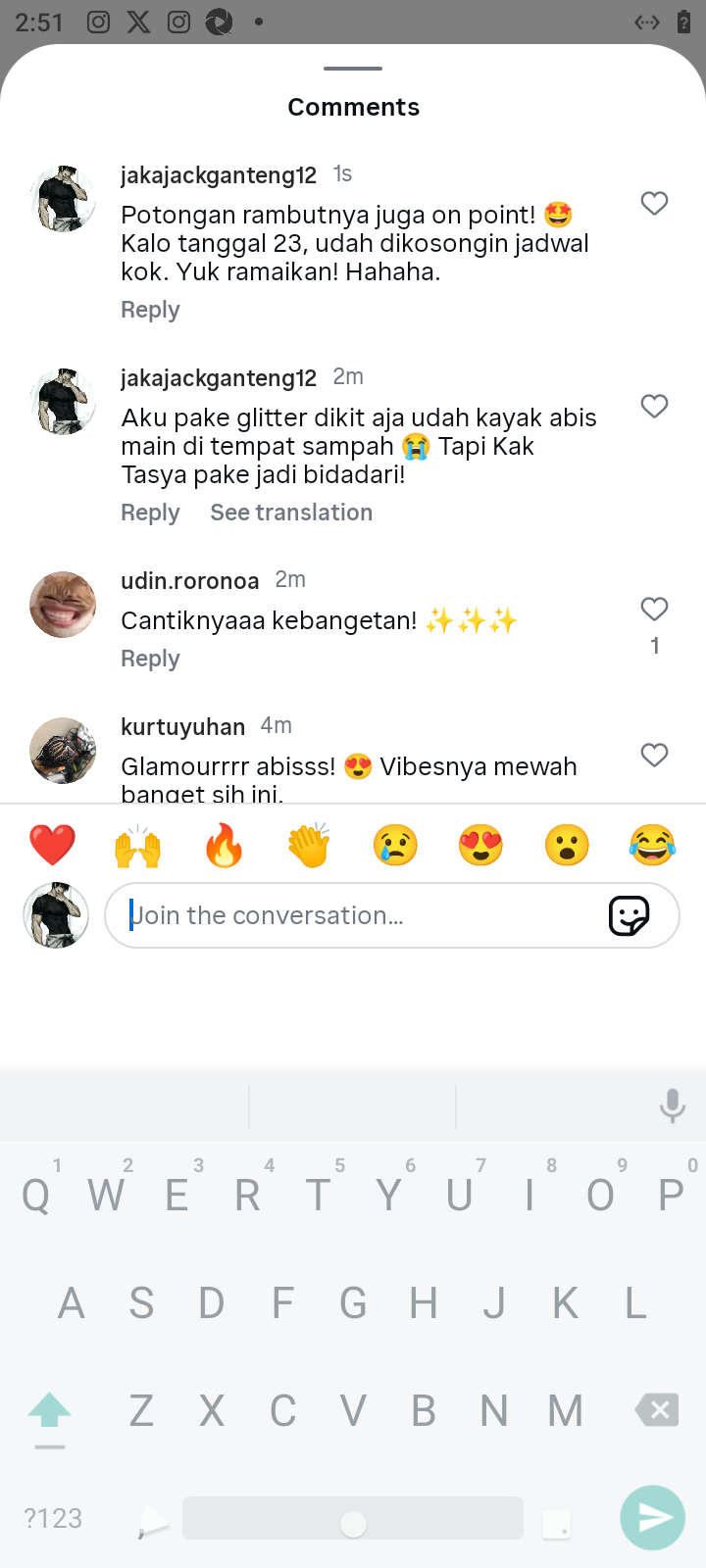Open the sticker picker in comment box
This screenshot has height=1568, width=706.
629,916
